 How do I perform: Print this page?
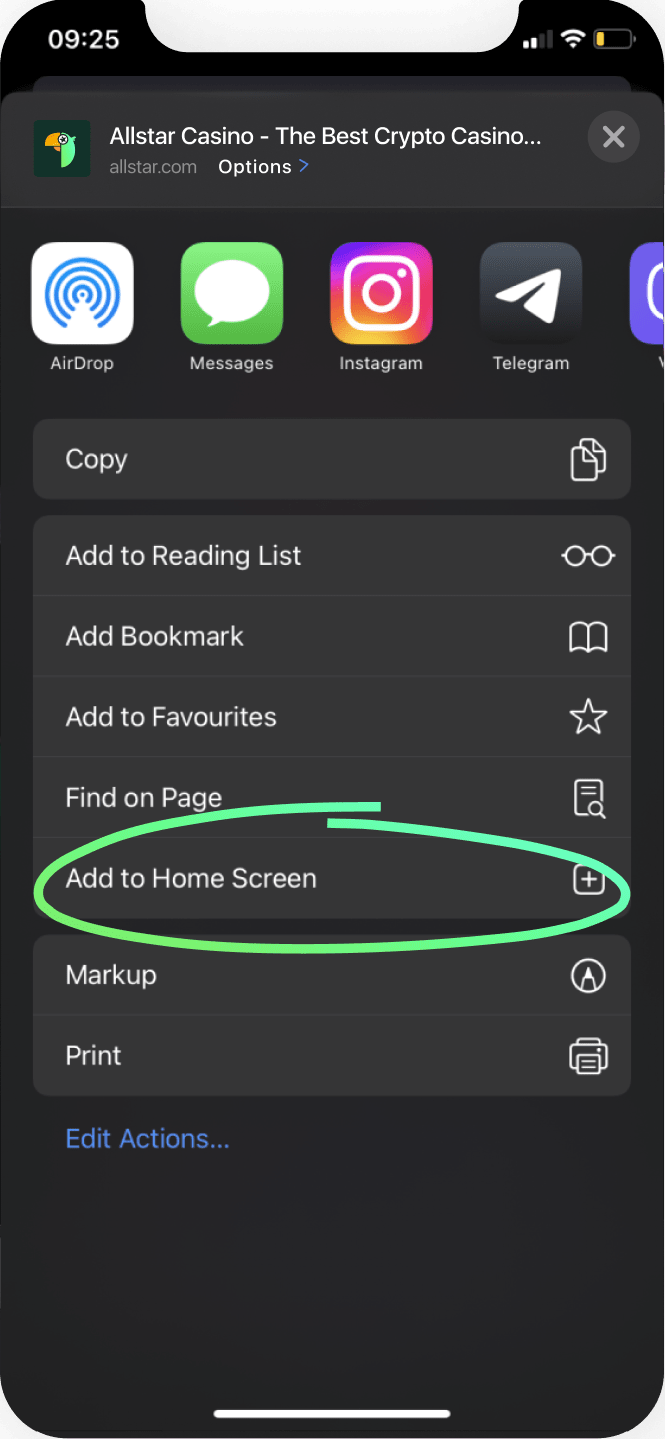(332, 1055)
